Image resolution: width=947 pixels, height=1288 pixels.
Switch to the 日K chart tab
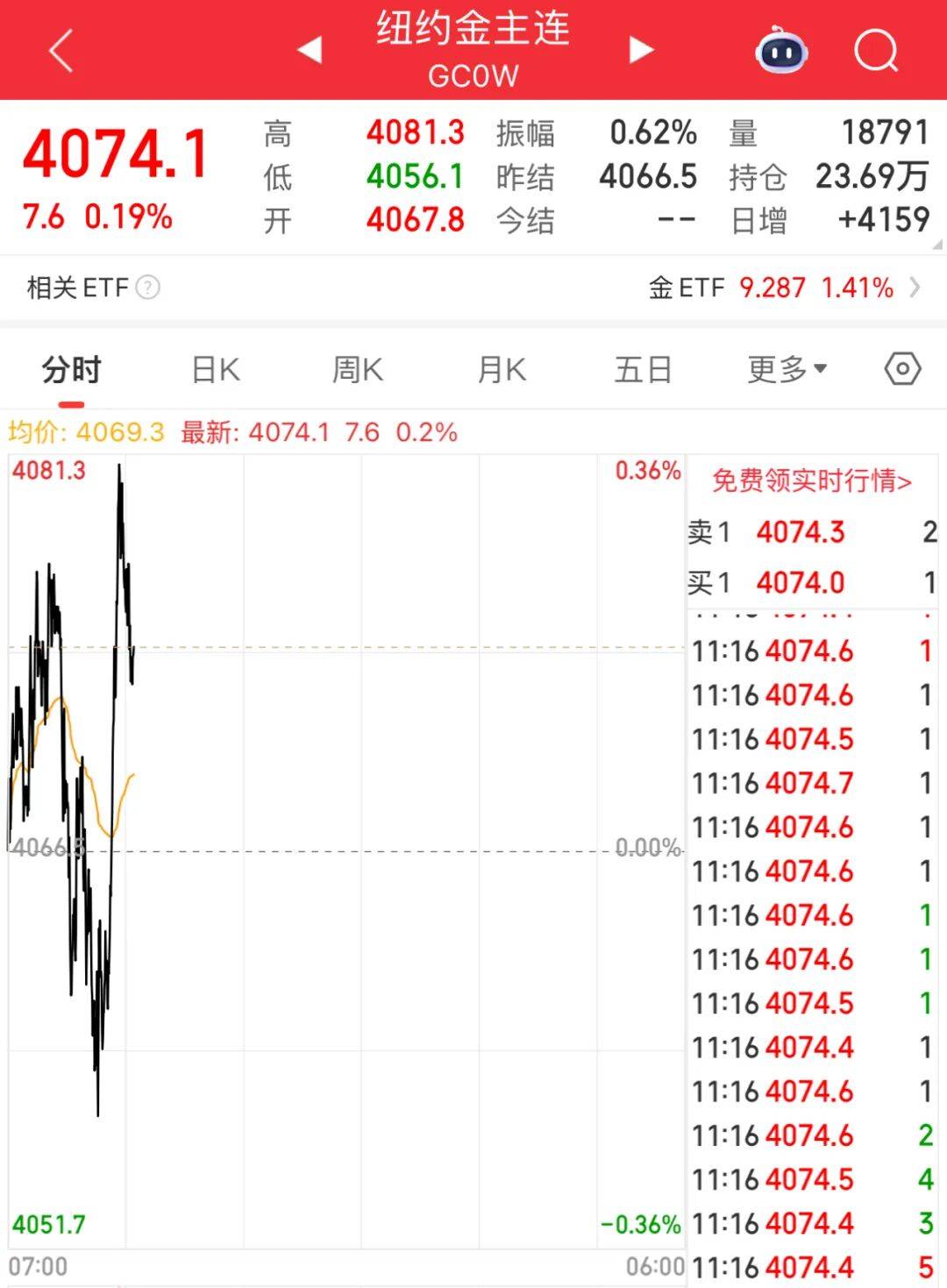coord(216,370)
